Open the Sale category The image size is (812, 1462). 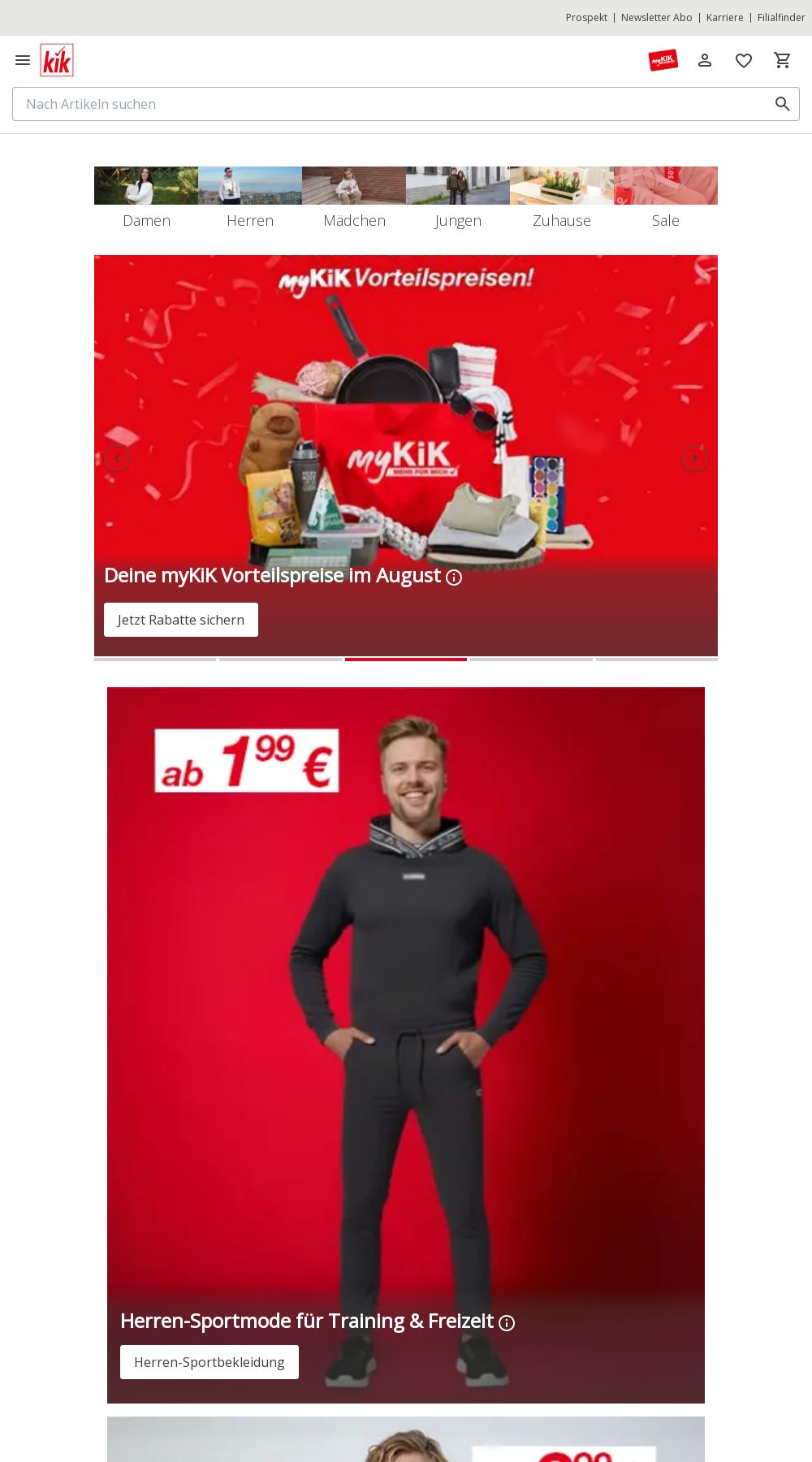[666, 198]
